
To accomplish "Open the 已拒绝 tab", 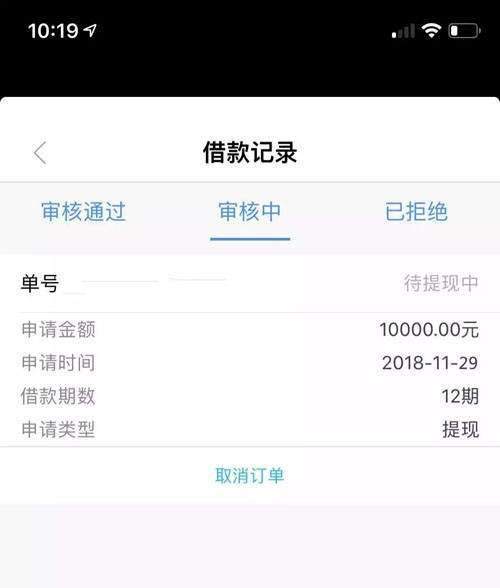I will 416,212.
